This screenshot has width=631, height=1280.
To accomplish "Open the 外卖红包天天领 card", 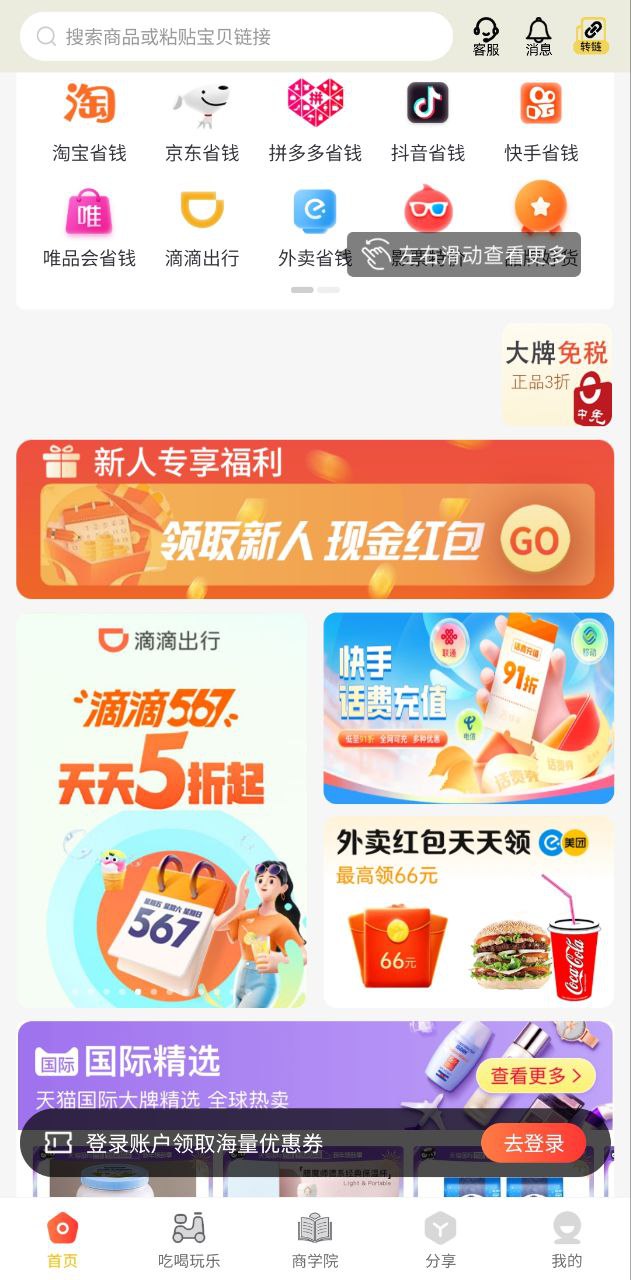I will [x=468, y=911].
